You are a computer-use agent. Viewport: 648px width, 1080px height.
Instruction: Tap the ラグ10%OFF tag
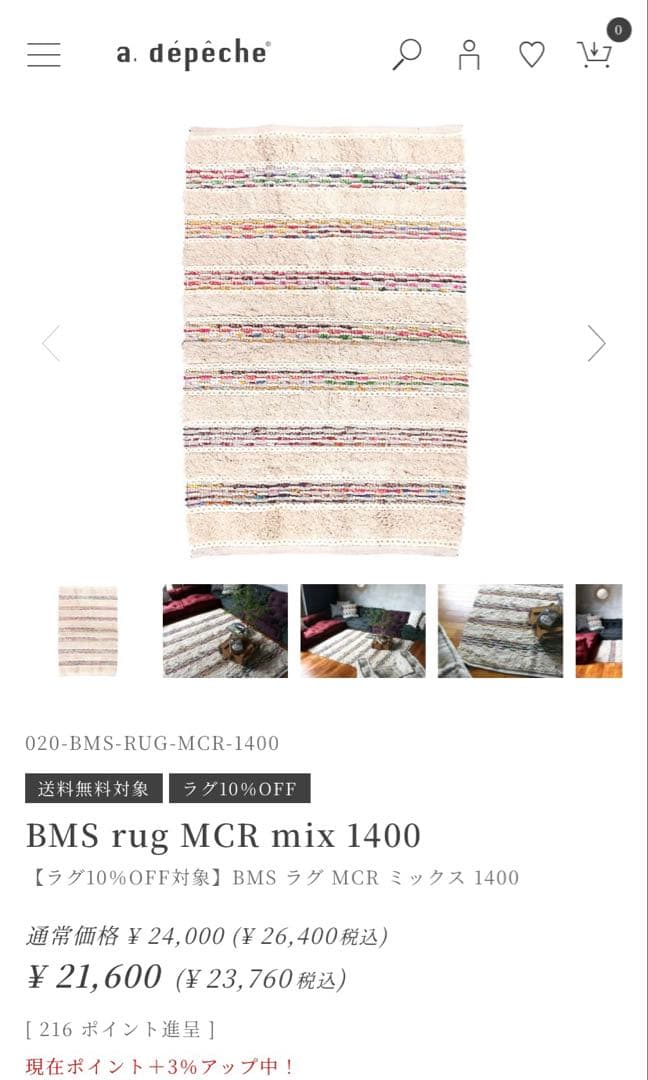point(239,788)
